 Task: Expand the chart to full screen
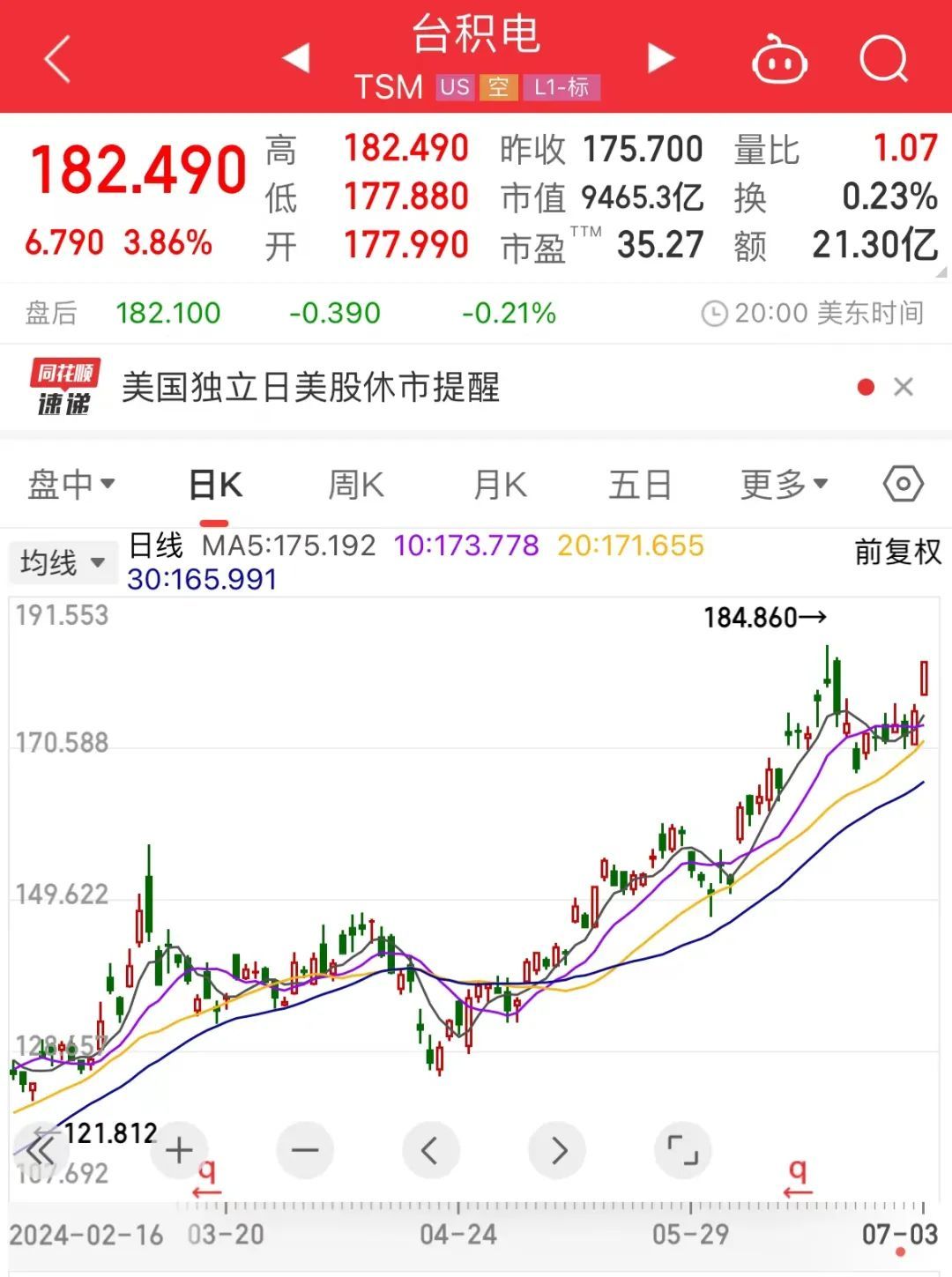(682, 1150)
